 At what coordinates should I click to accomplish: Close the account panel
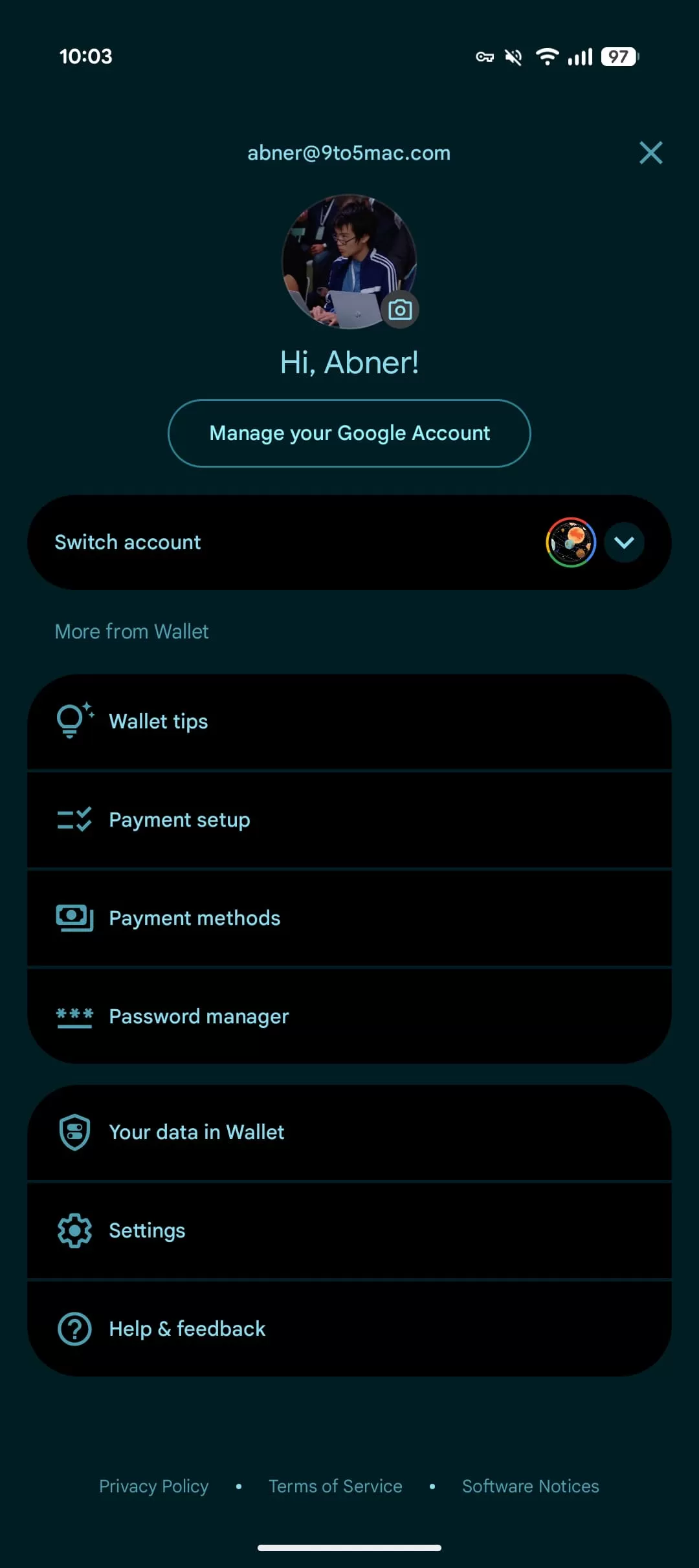[x=650, y=153]
